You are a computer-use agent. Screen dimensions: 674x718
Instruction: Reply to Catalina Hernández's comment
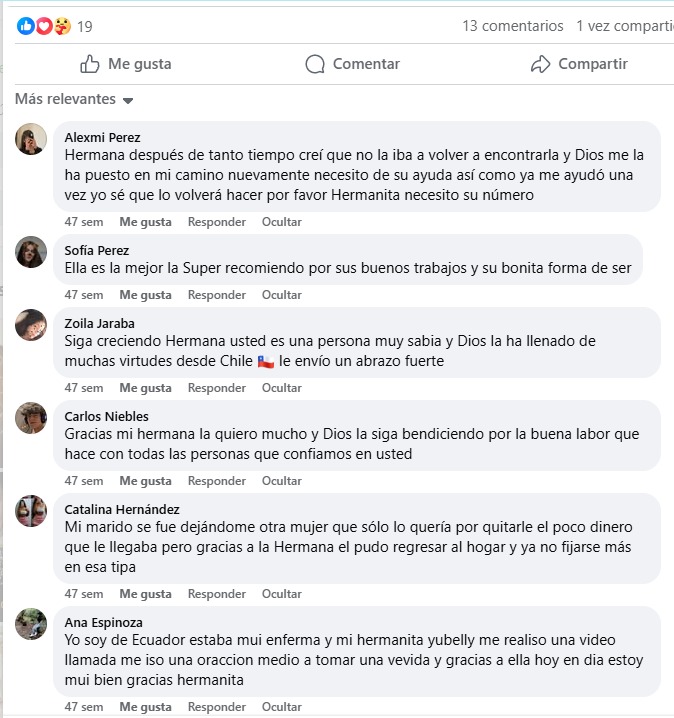pos(217,594)
